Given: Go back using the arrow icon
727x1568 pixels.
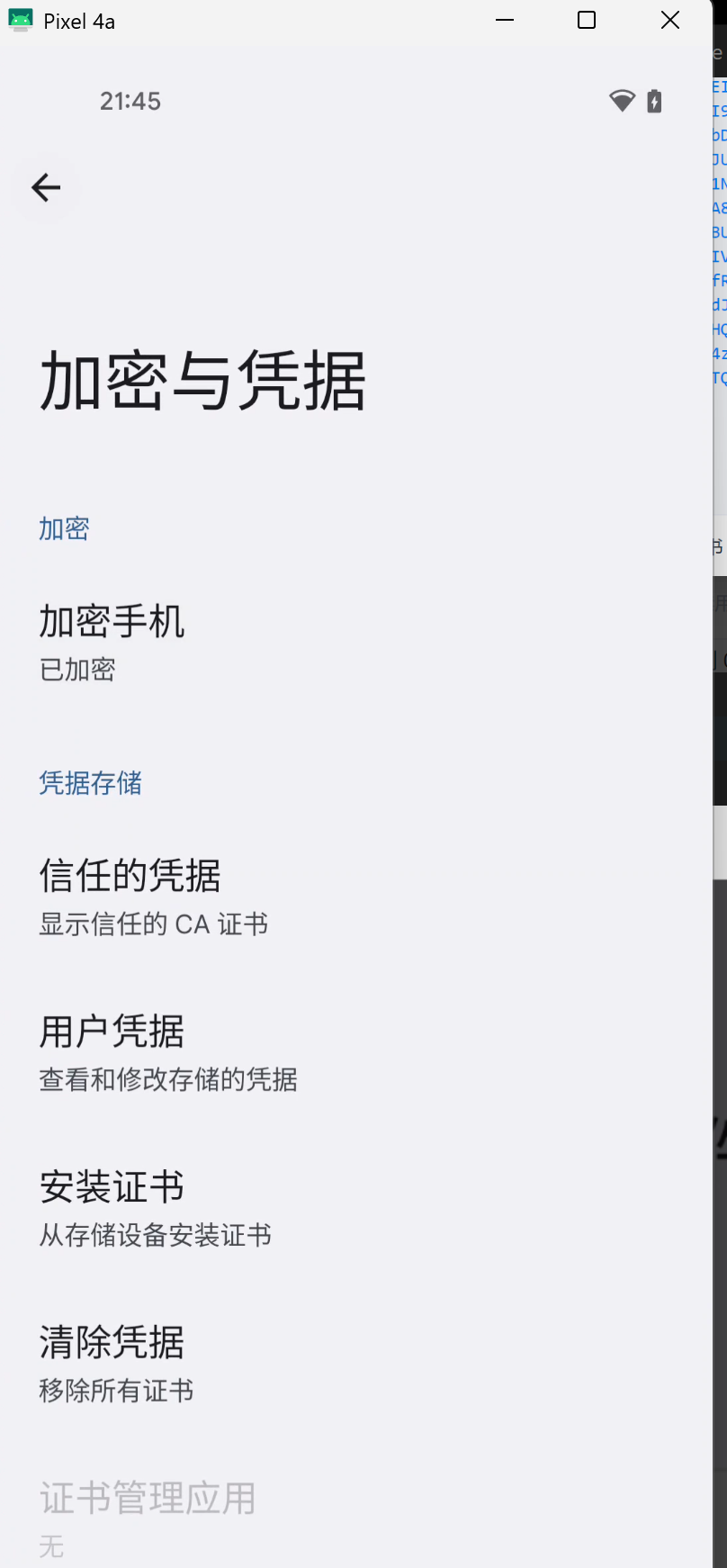Looking at the screenshot, I should point(46,187).
